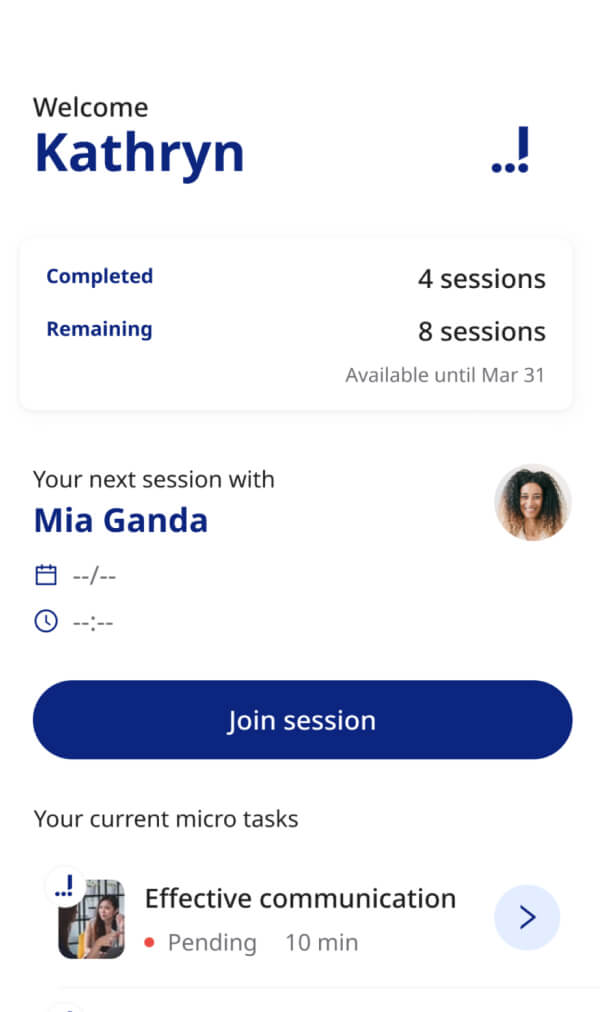Open Mia Ganda's profile photo
The height and width of the screenshot is (1012, 604).
532,502
